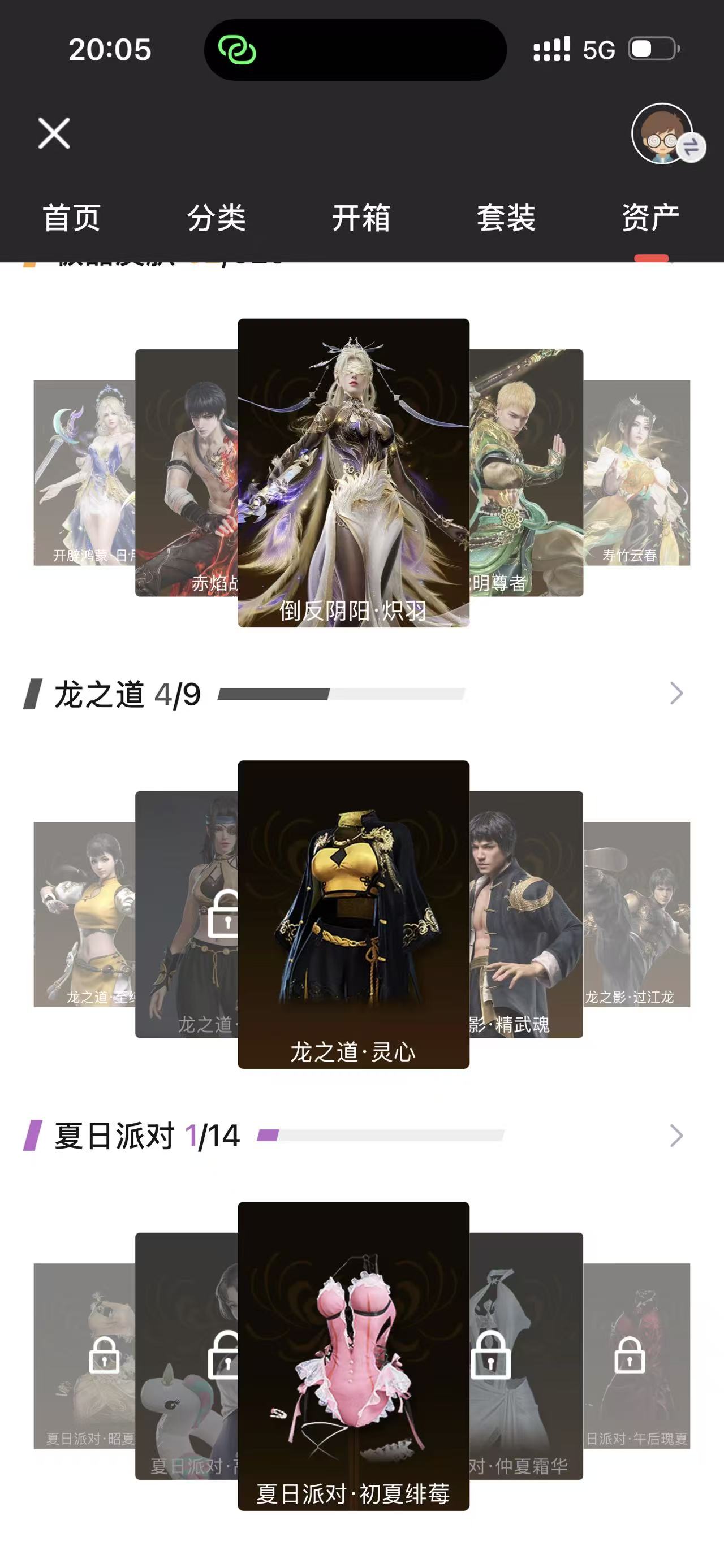Go to the 套装 tab
This screenshot has width=724, height=1568.
506,218
